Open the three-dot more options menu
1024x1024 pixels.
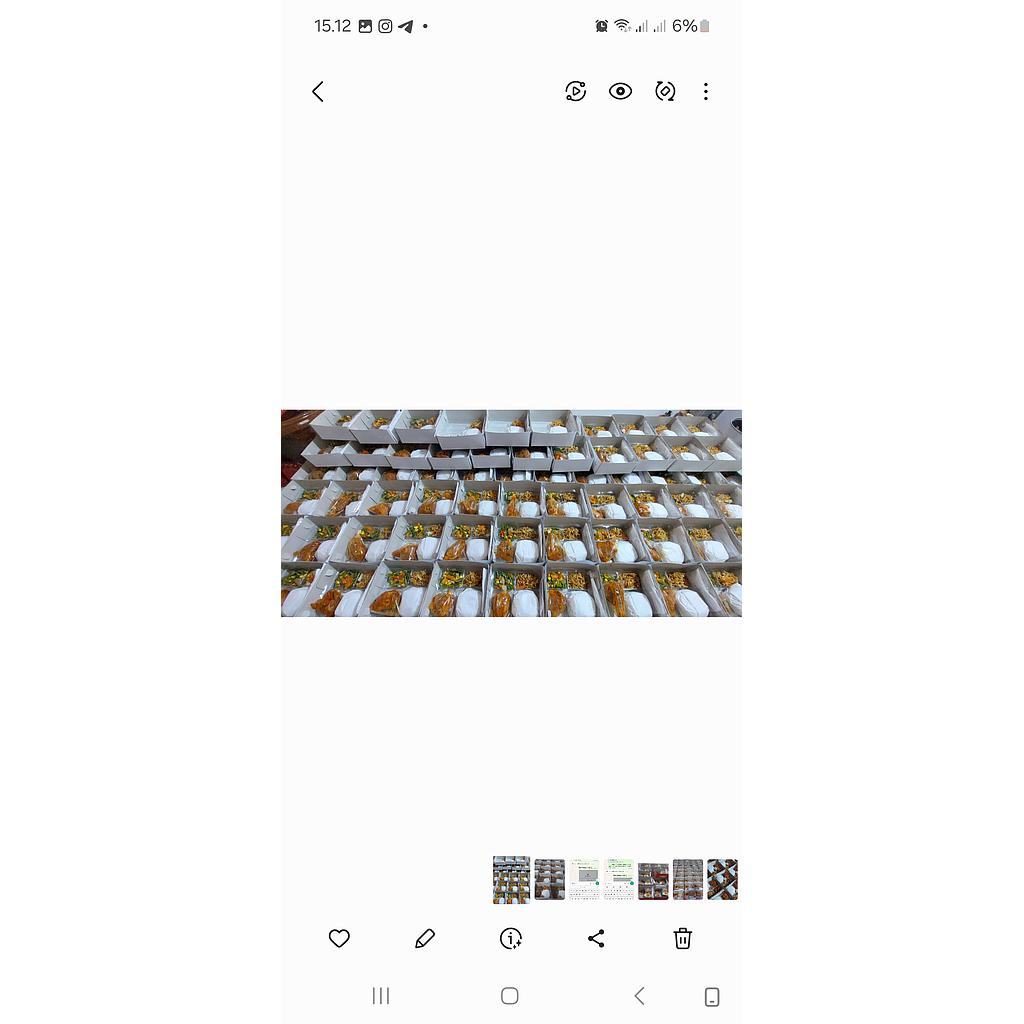tap(706, 92)
